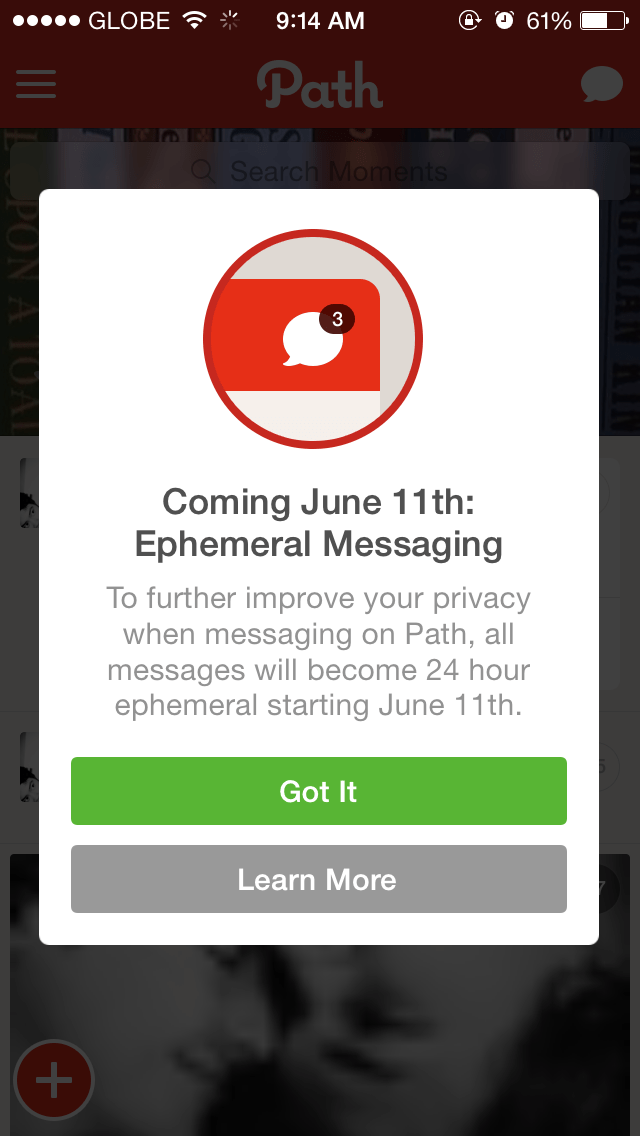Open the messages chat bubble icon

point(601,85)
